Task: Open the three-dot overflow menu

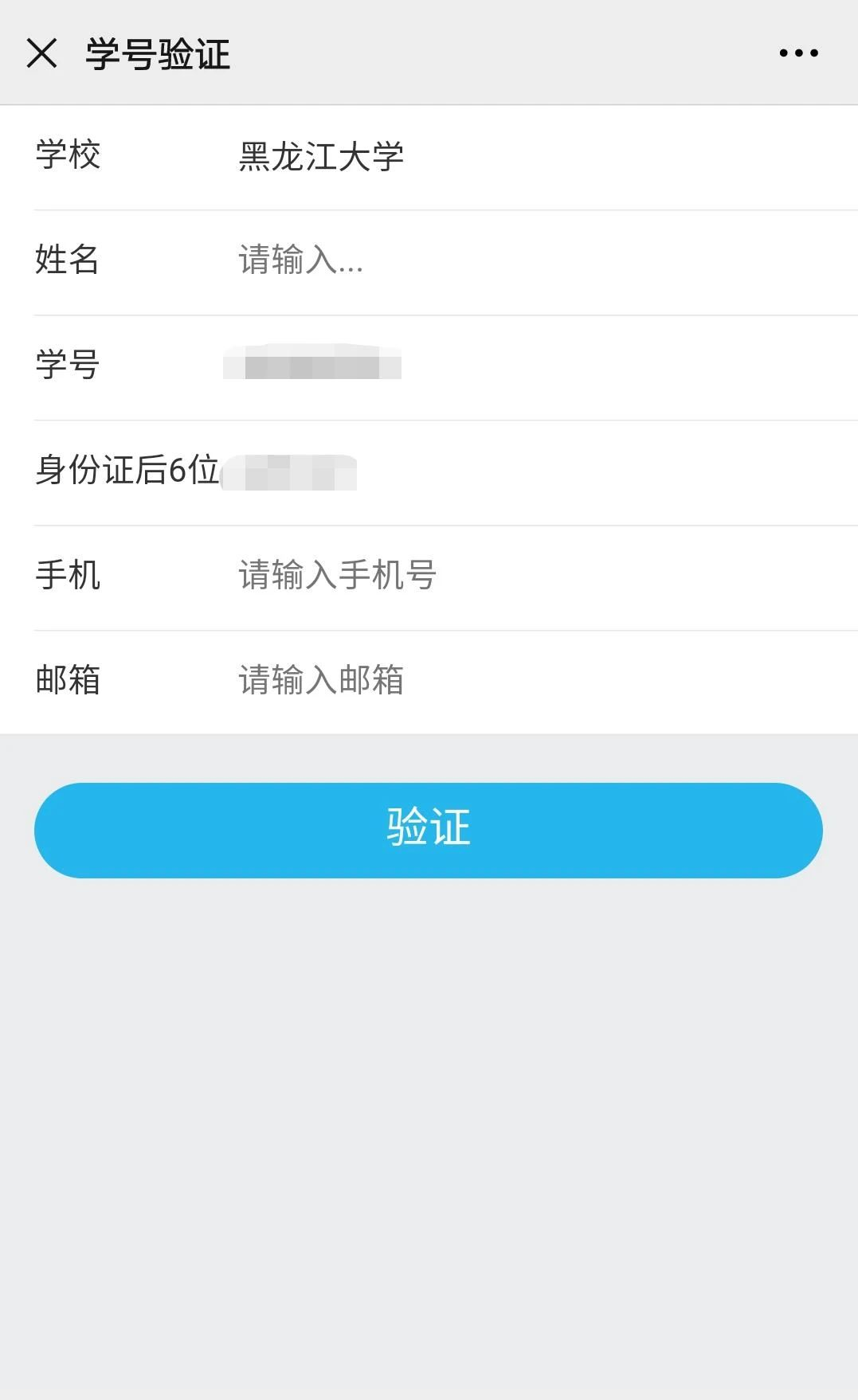Action: [x=798, y=53]
